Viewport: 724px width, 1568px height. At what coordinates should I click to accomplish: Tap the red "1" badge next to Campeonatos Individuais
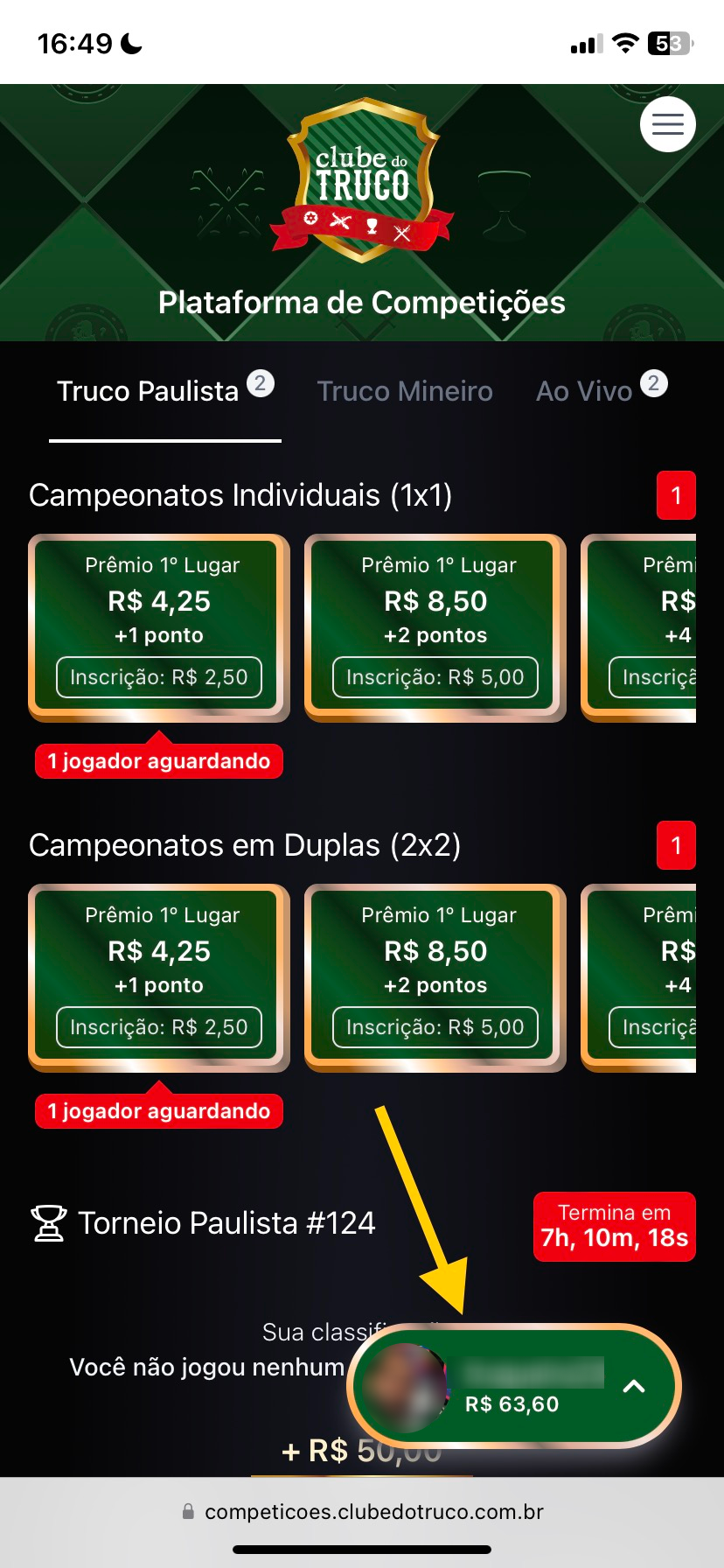[x=676, y=496]
